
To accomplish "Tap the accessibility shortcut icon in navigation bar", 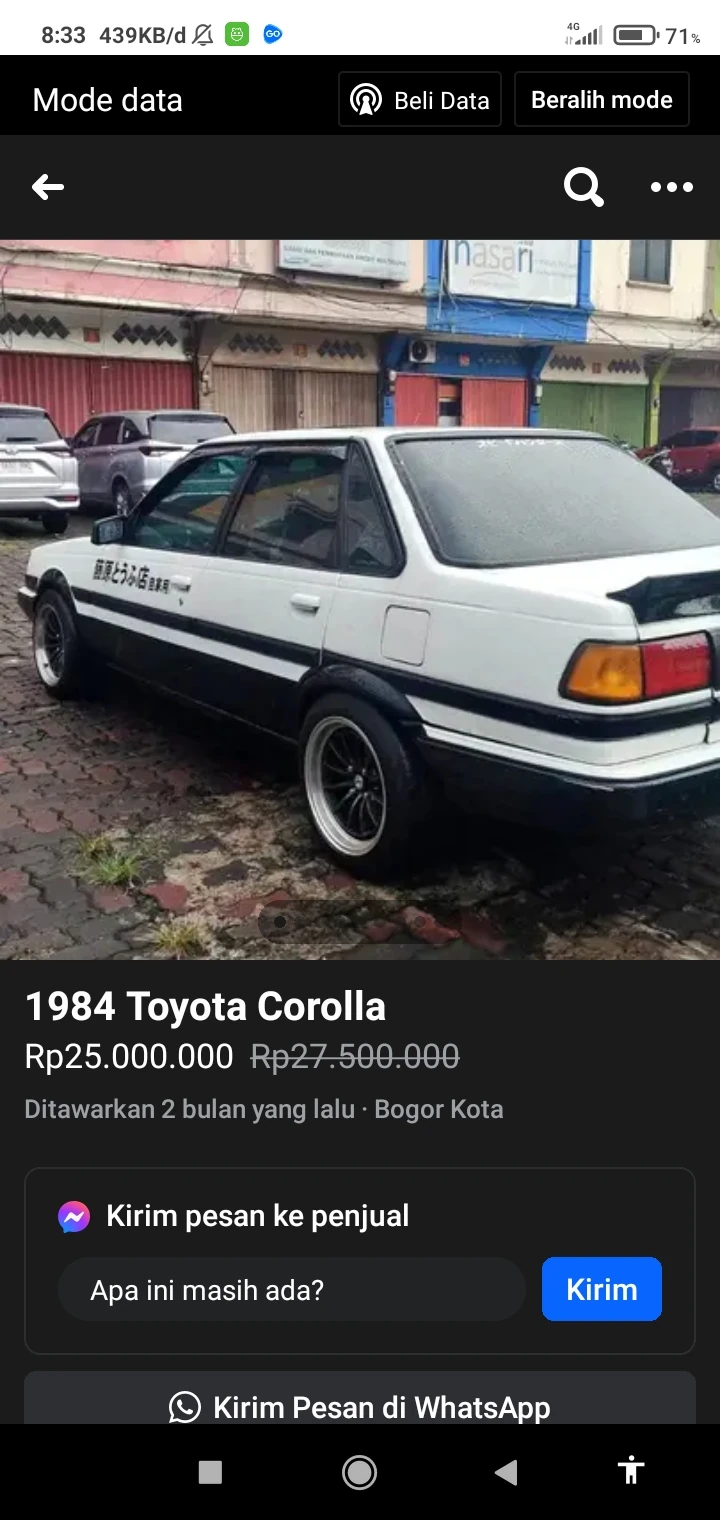I will coord(630,1471).
